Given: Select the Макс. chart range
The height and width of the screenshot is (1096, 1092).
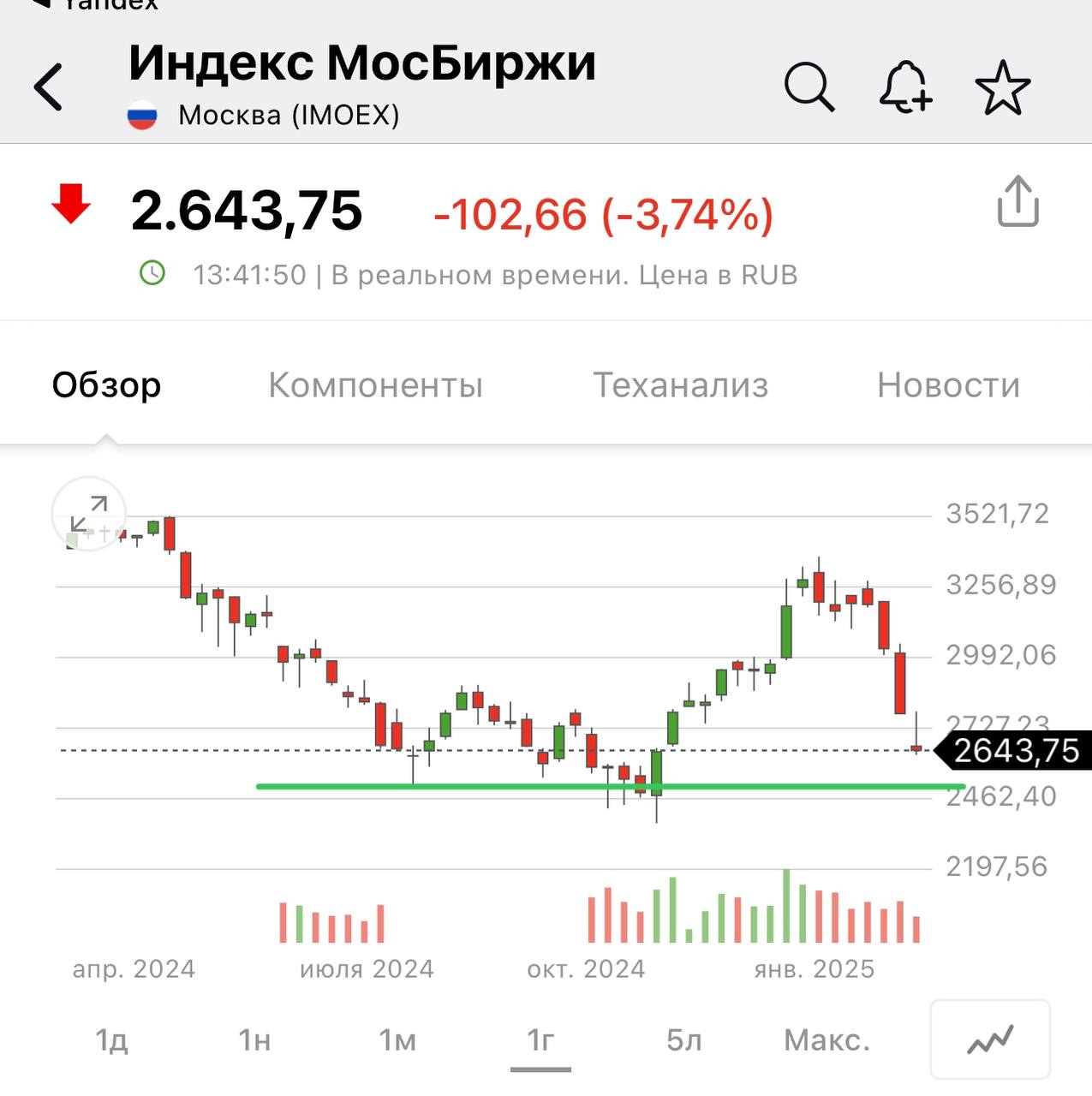Looking at the screenshot, I should click(x=826, y=1040).
